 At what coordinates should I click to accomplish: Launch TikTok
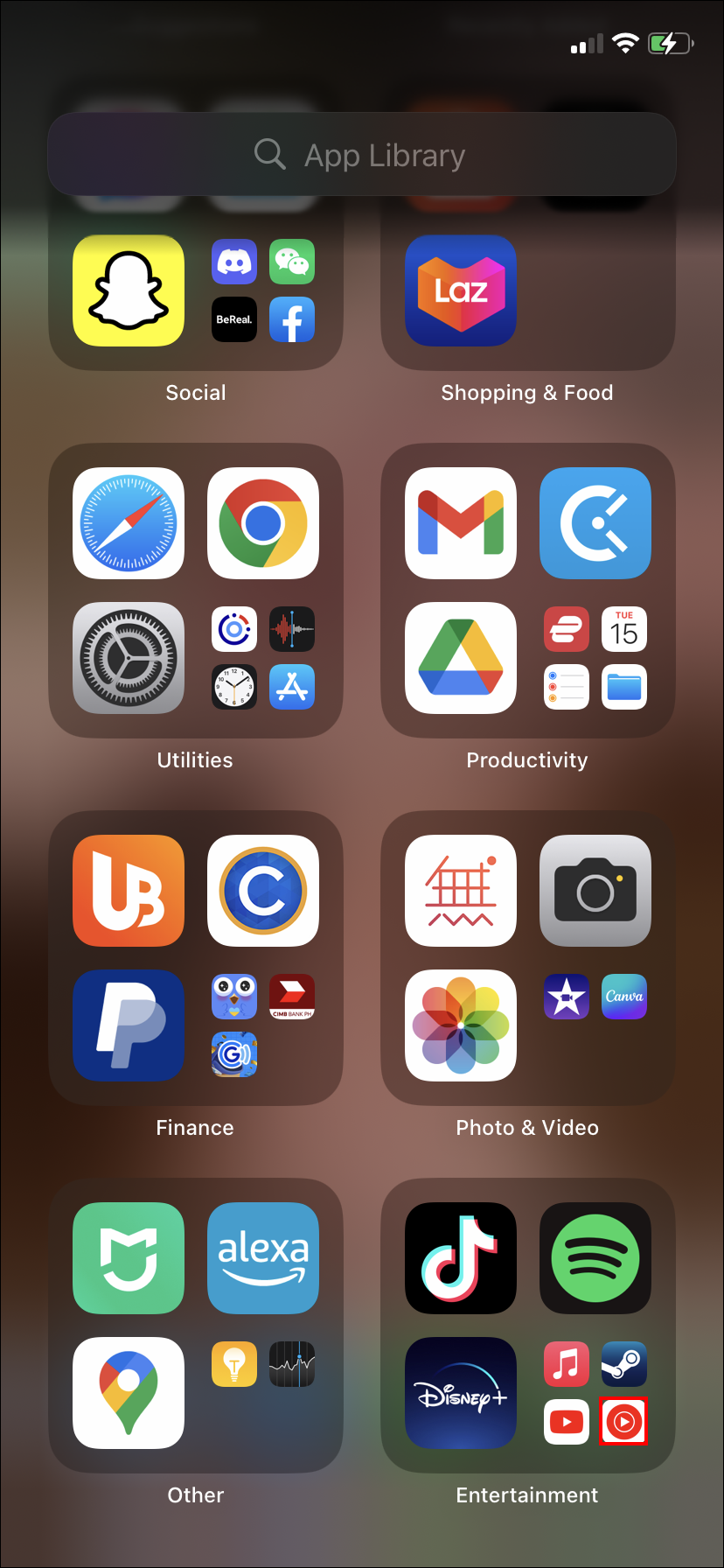pyautogui.click(x=461, y=1258)
